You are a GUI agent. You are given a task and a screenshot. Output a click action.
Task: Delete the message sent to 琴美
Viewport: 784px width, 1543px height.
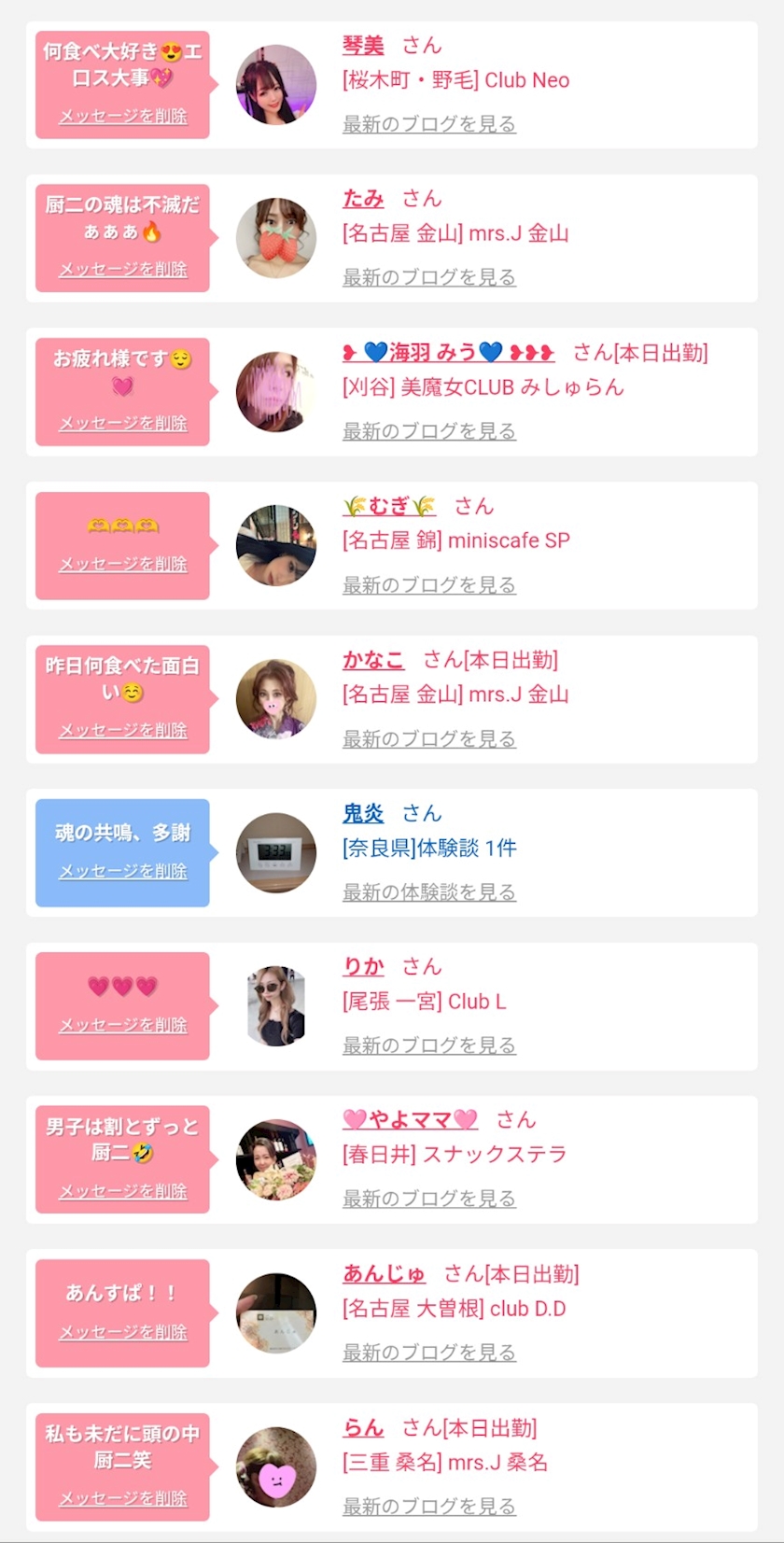123,117
